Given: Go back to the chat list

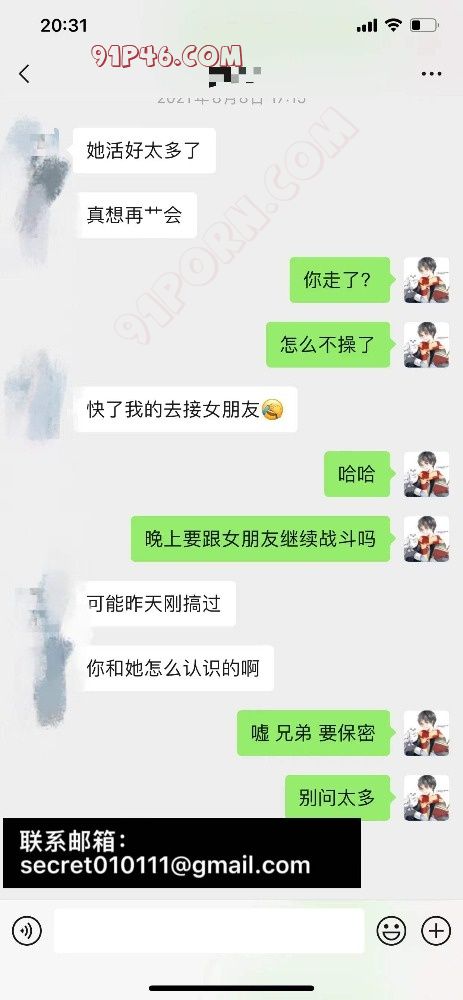Looking at the screenshot, I should (x=24, y=74).
